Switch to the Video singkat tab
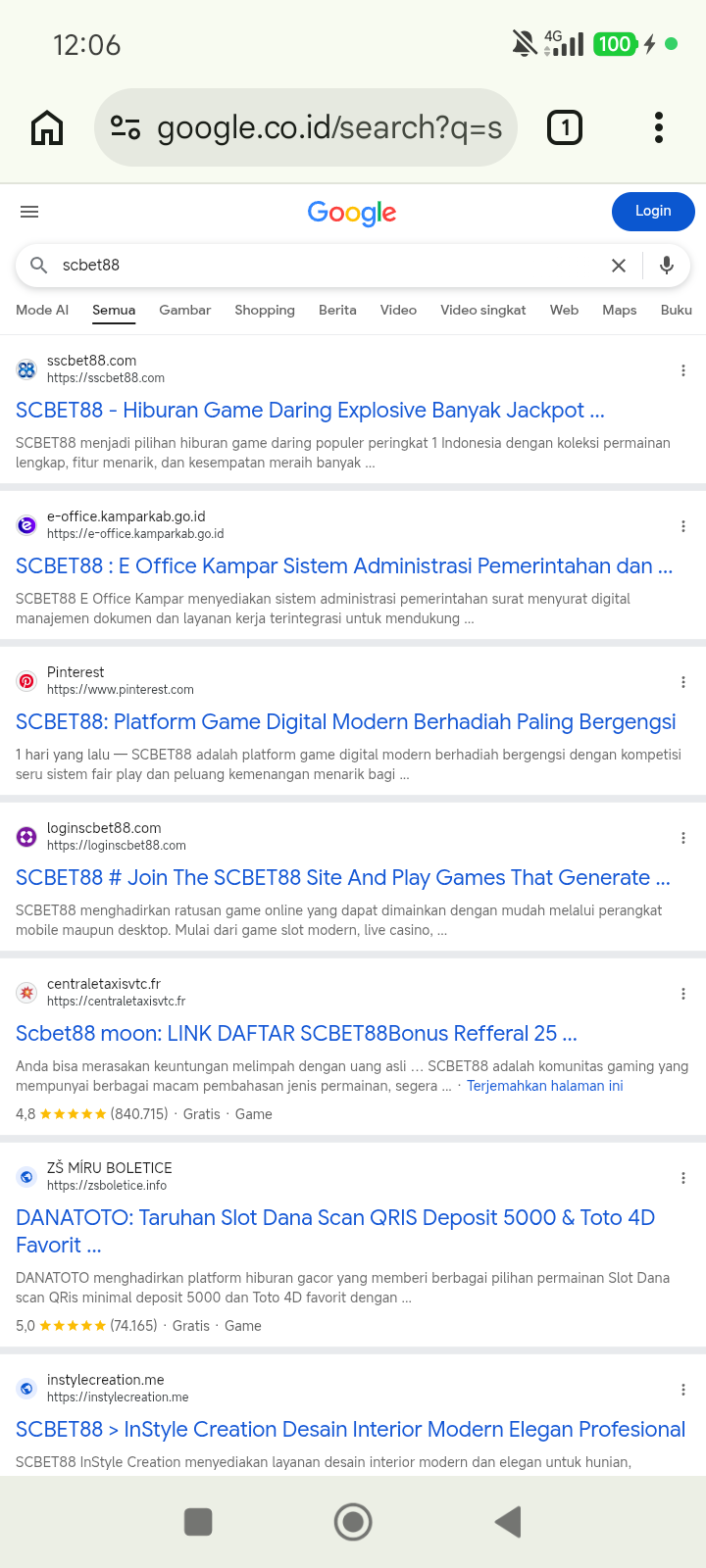706x1568 pixels. coord(483,310)
